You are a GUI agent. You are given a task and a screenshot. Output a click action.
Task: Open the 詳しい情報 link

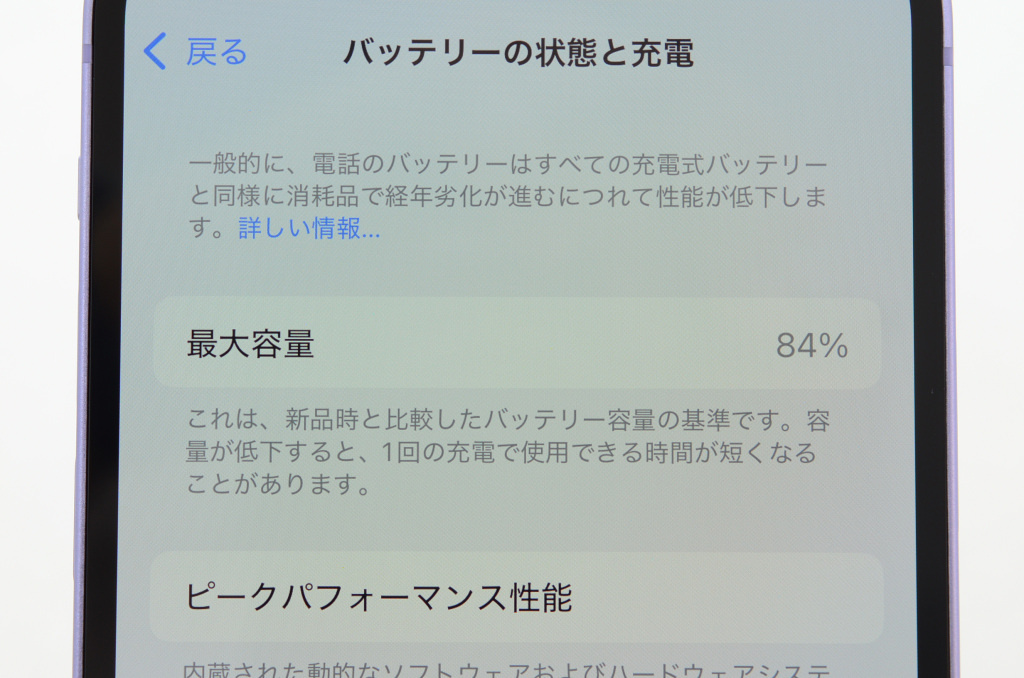click(x=308, y=228)
